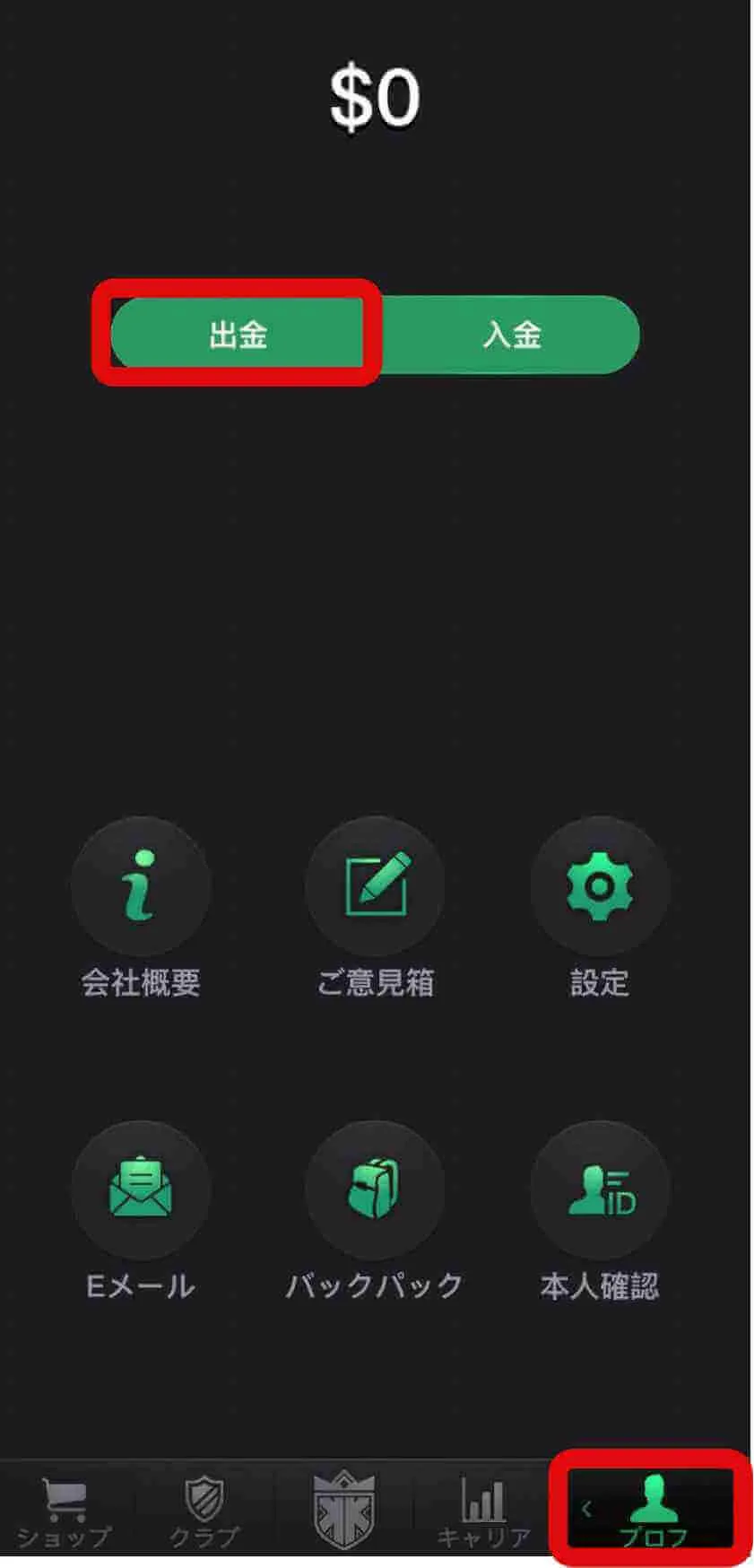This screenshot has width=754, height=1568.
Task: Select the 入金 deposit button
Action: tap(511, 335)
